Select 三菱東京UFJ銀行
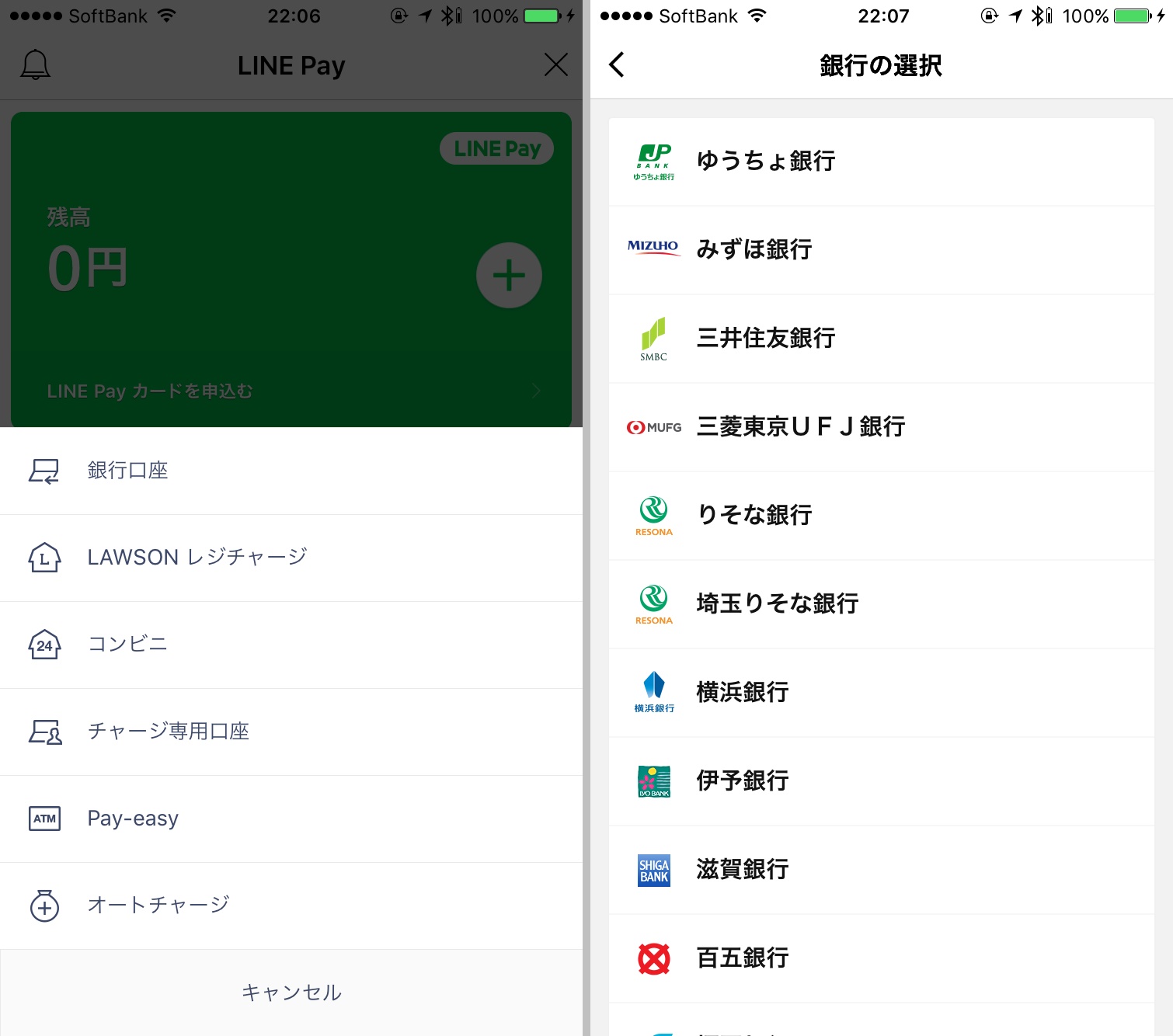The height and width of the screenshot is (1036, 1173). tap(881, 427)
